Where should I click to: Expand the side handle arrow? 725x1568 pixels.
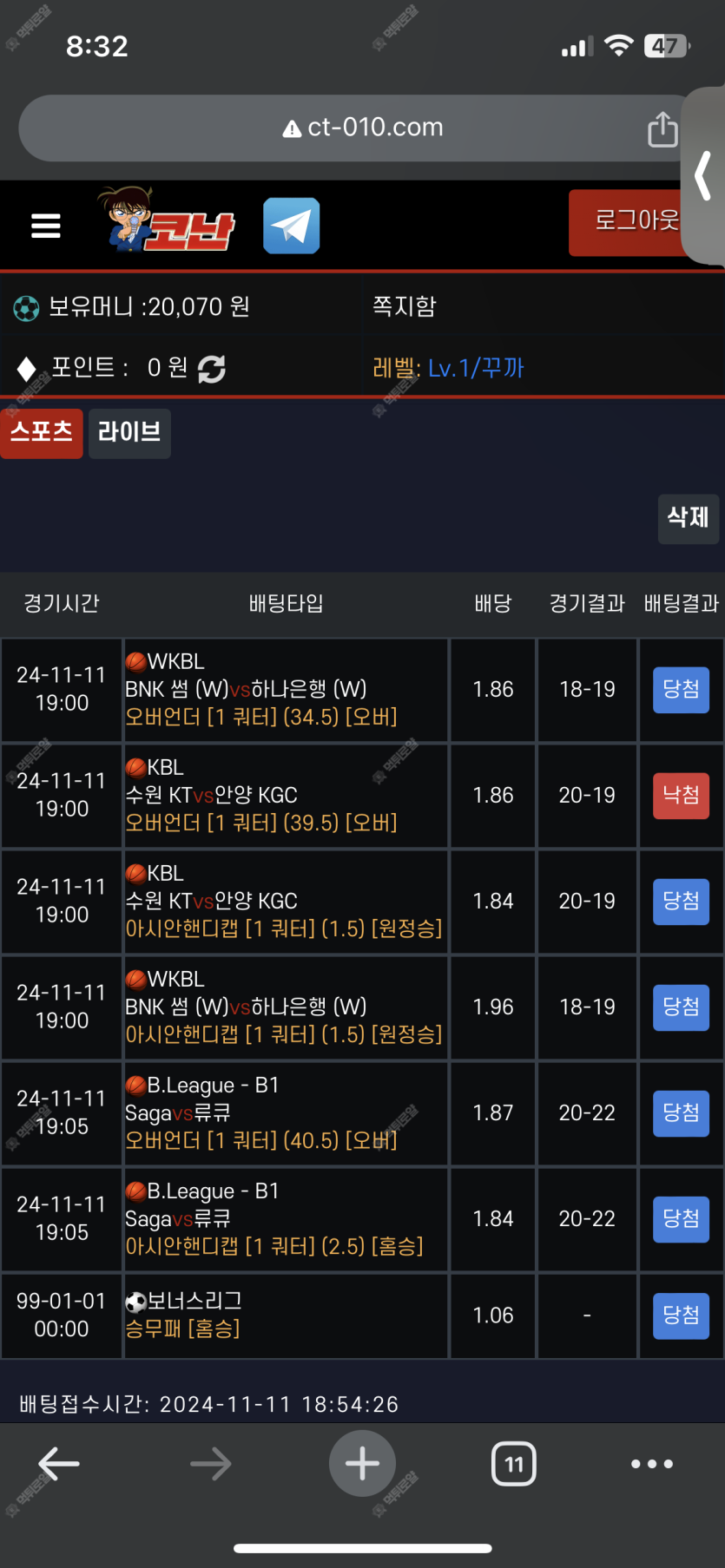tap(704, 175)
